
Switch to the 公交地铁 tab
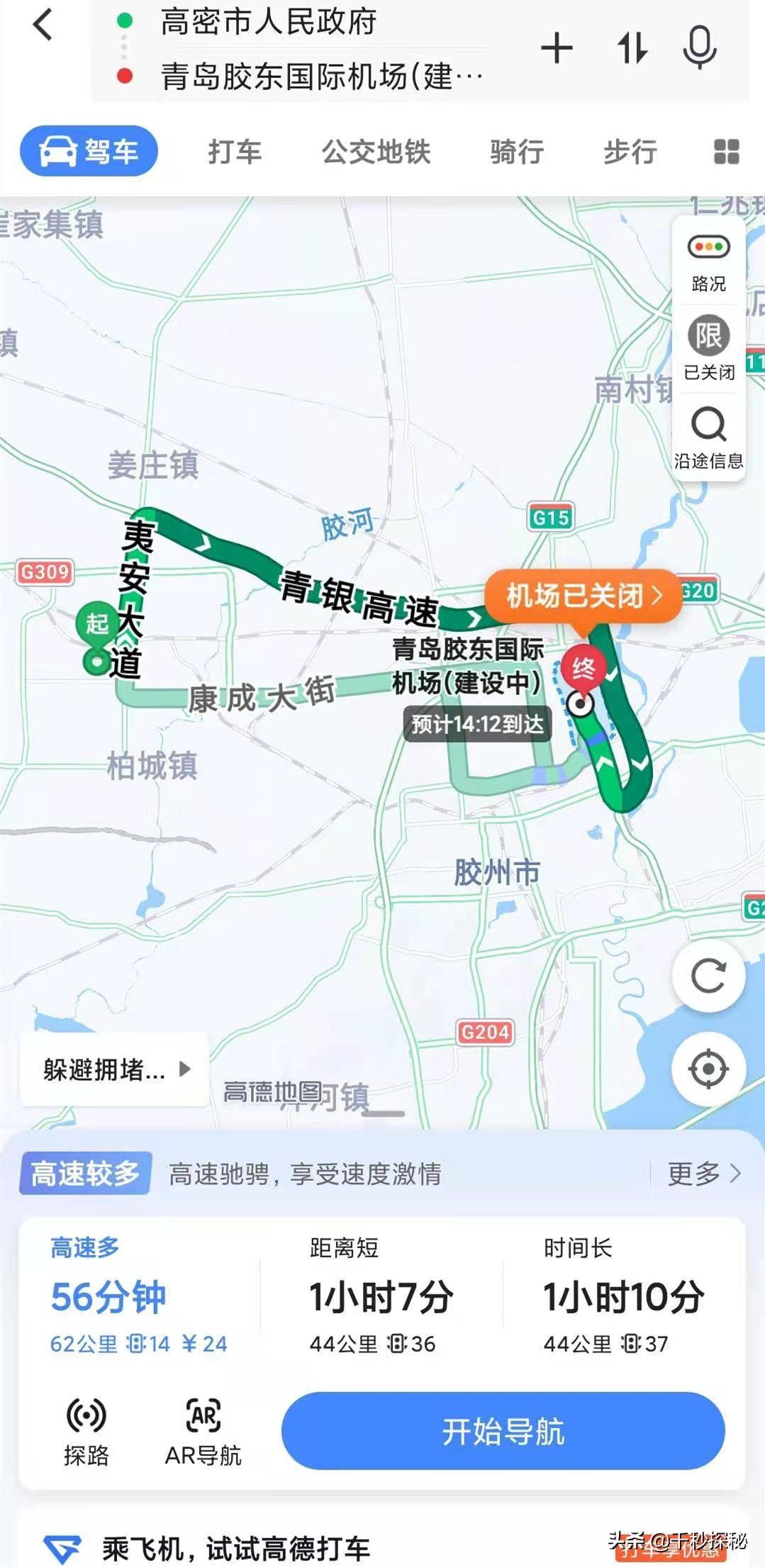pos(376,151)
